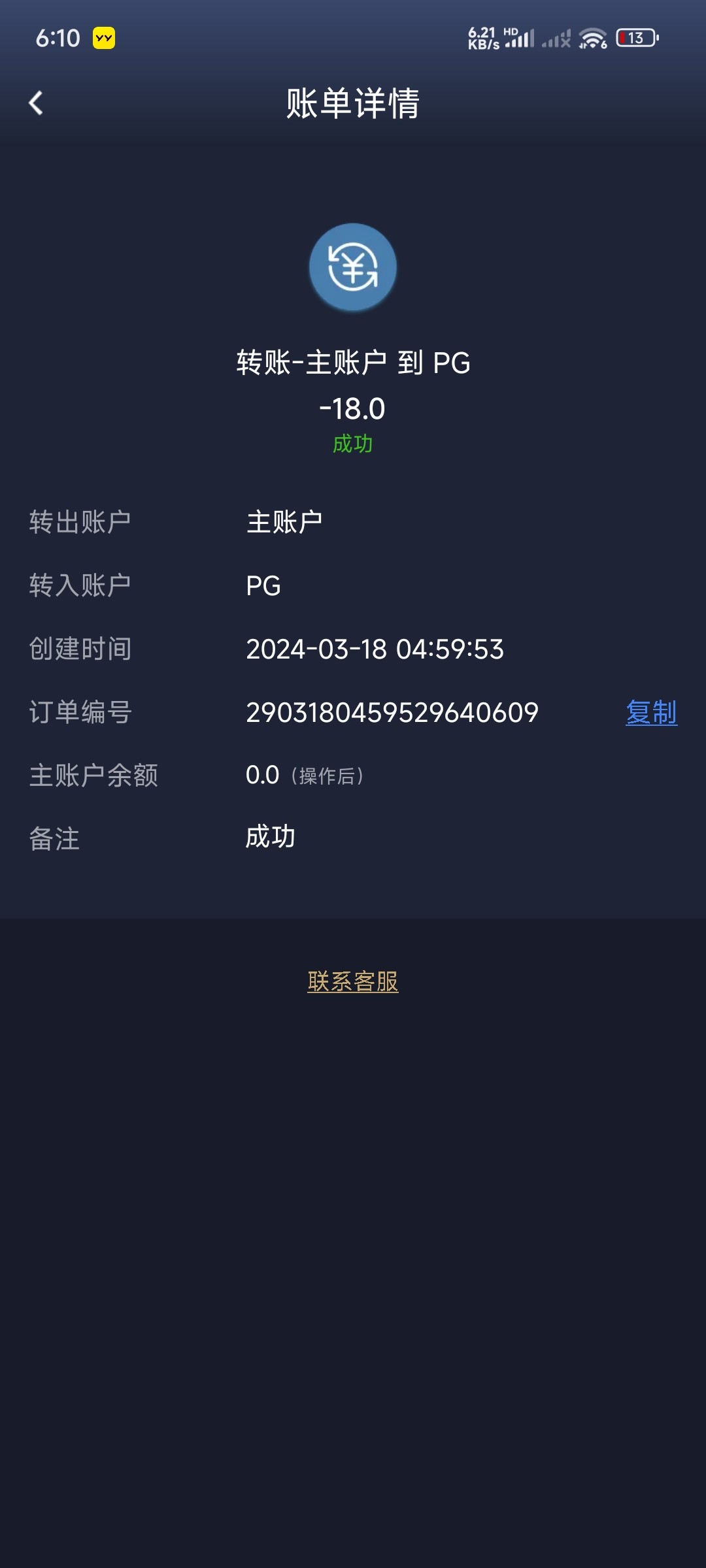This screenshot has height=1568, width=706.
Task: Go back from the 账单详情 page
Action: [x=36, y=103]
